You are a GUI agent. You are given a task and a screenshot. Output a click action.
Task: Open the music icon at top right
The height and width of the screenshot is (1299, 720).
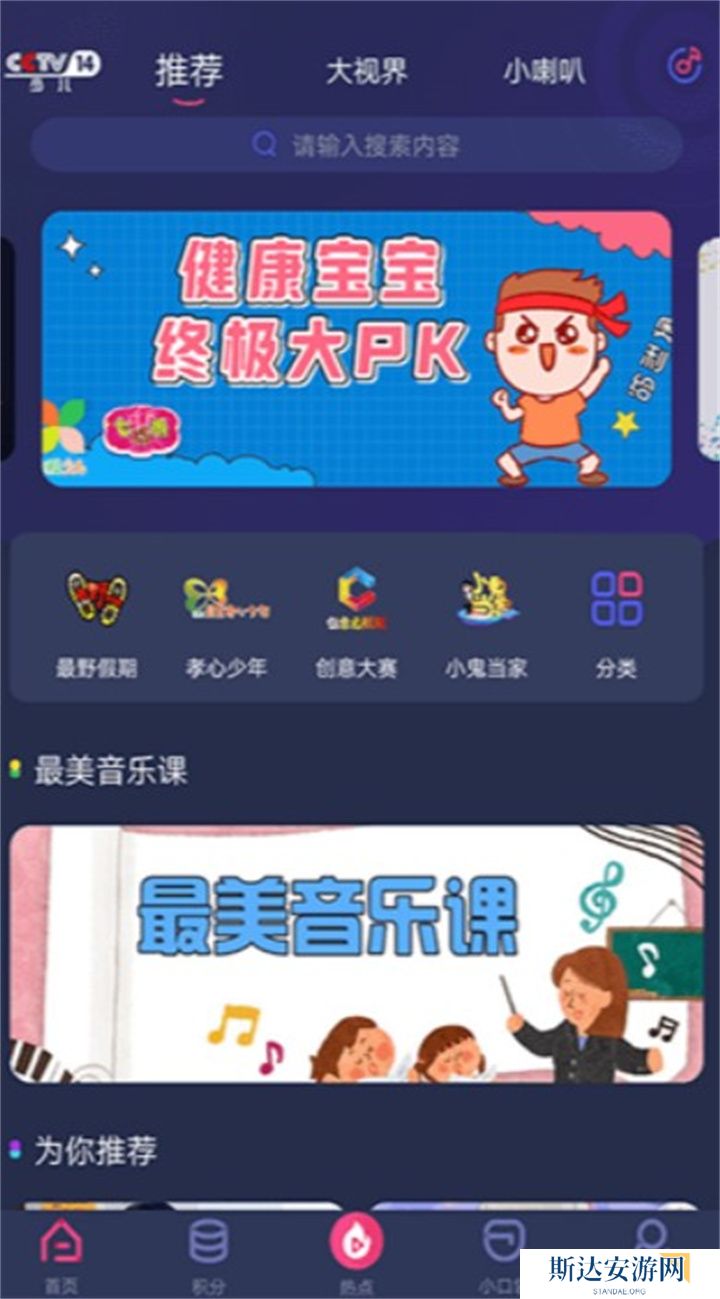coord(685,65)
